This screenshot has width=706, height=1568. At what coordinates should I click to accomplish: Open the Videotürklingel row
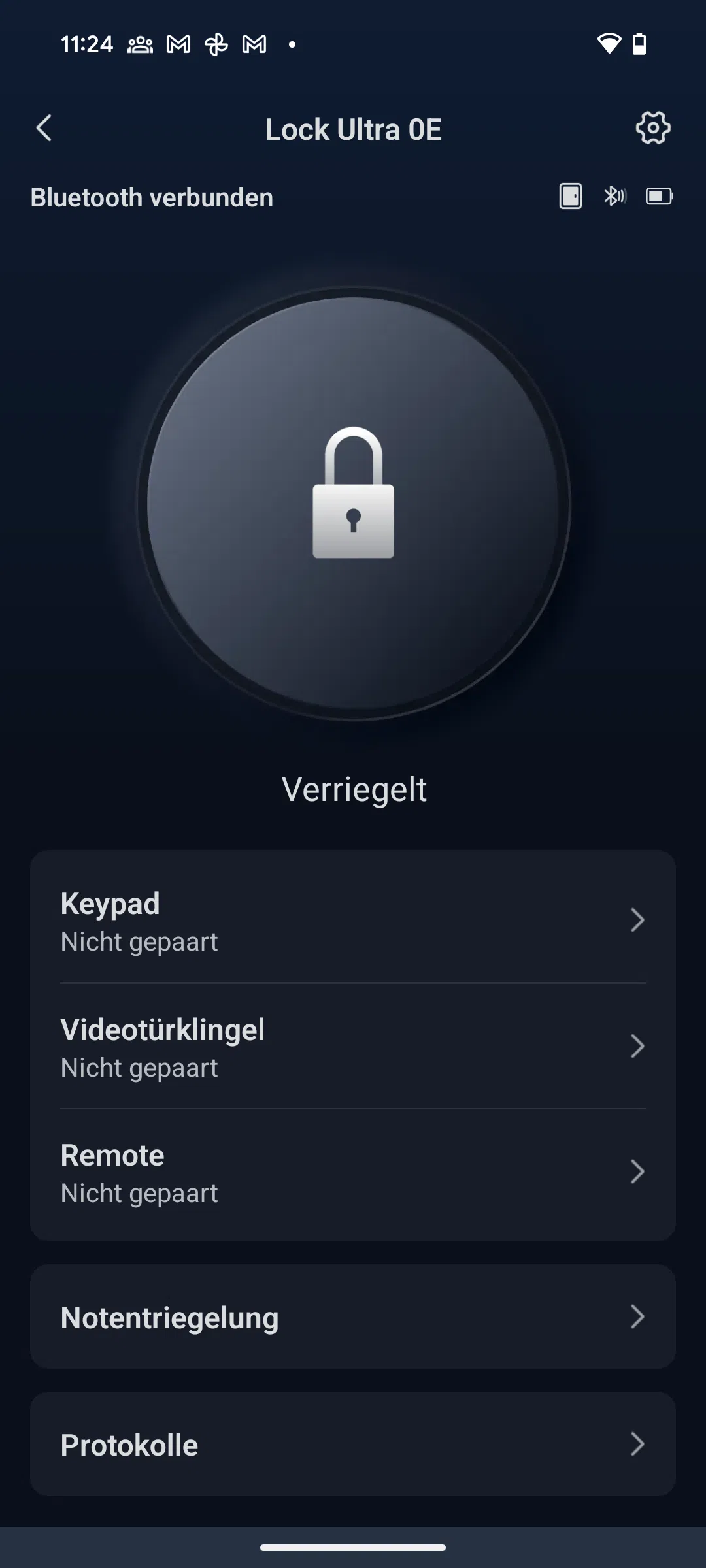point(353,1047)
